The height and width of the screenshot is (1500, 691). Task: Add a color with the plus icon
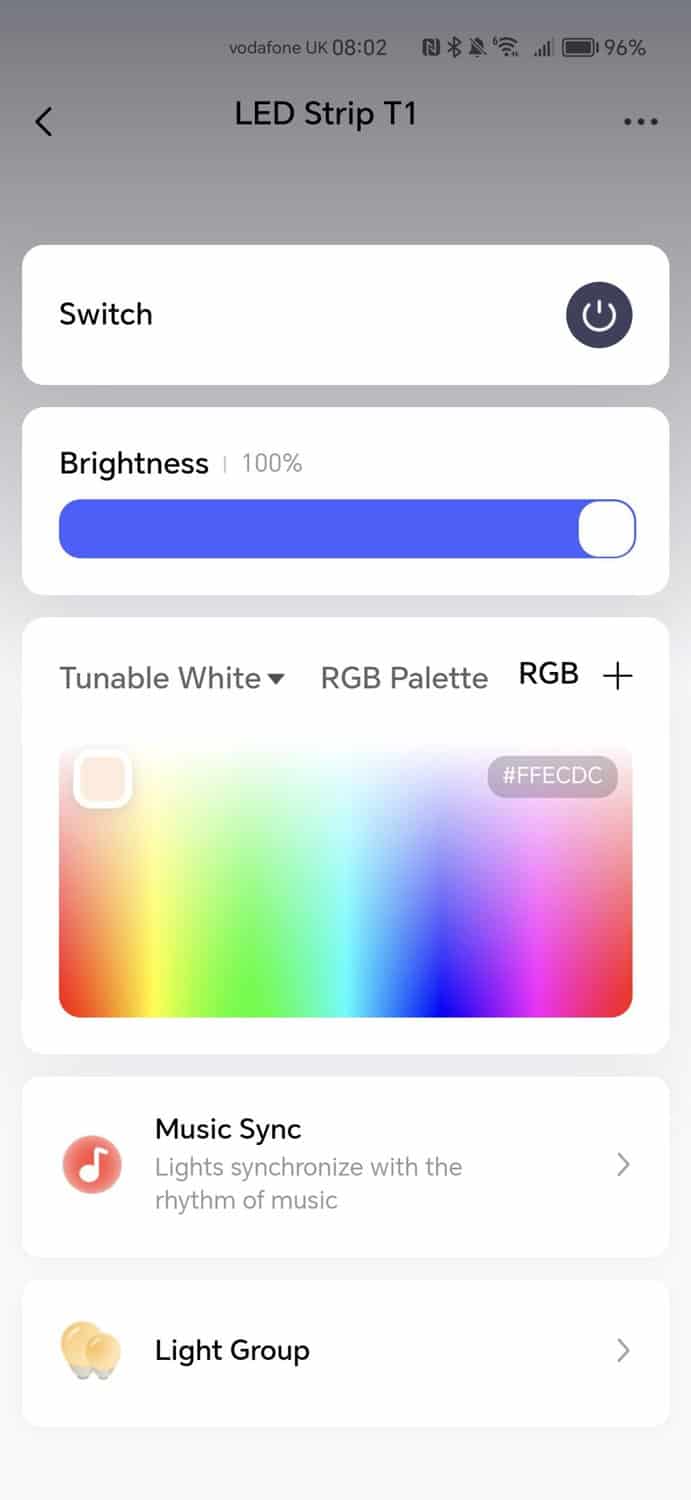pos(618,677)
